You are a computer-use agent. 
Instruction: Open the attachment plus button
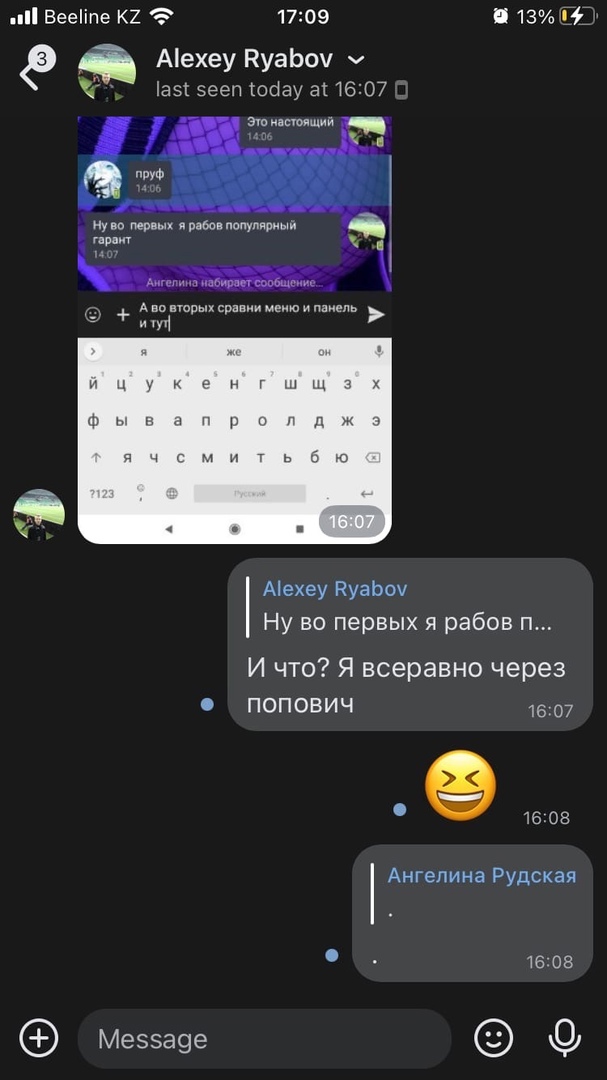pyautogui.click(x=39, y=1038)
